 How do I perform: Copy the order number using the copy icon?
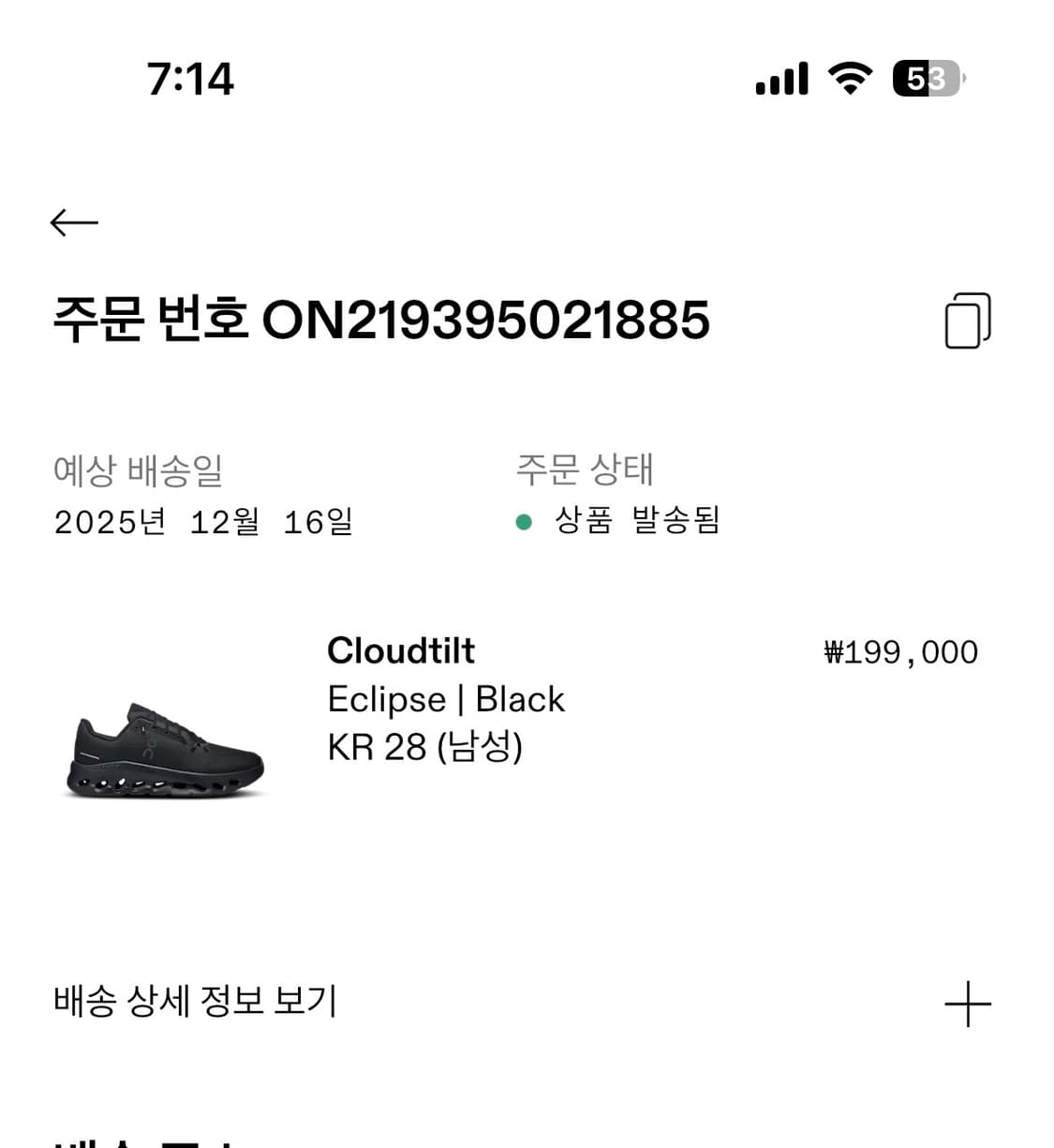[968, 319]
